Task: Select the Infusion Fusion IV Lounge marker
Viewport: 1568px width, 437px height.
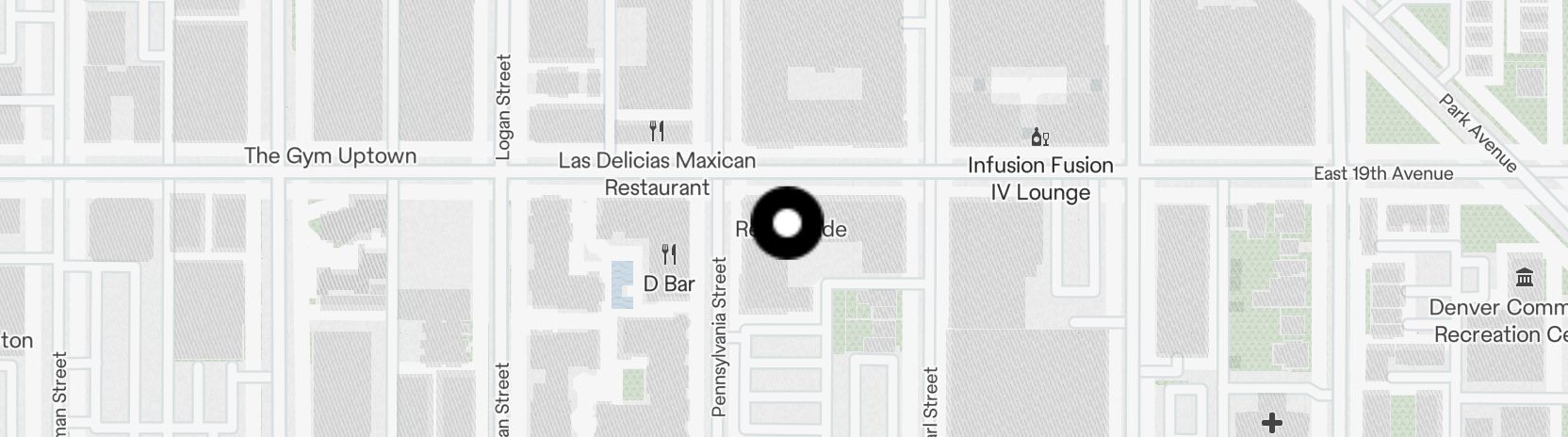Action: tap(1040, 138)
